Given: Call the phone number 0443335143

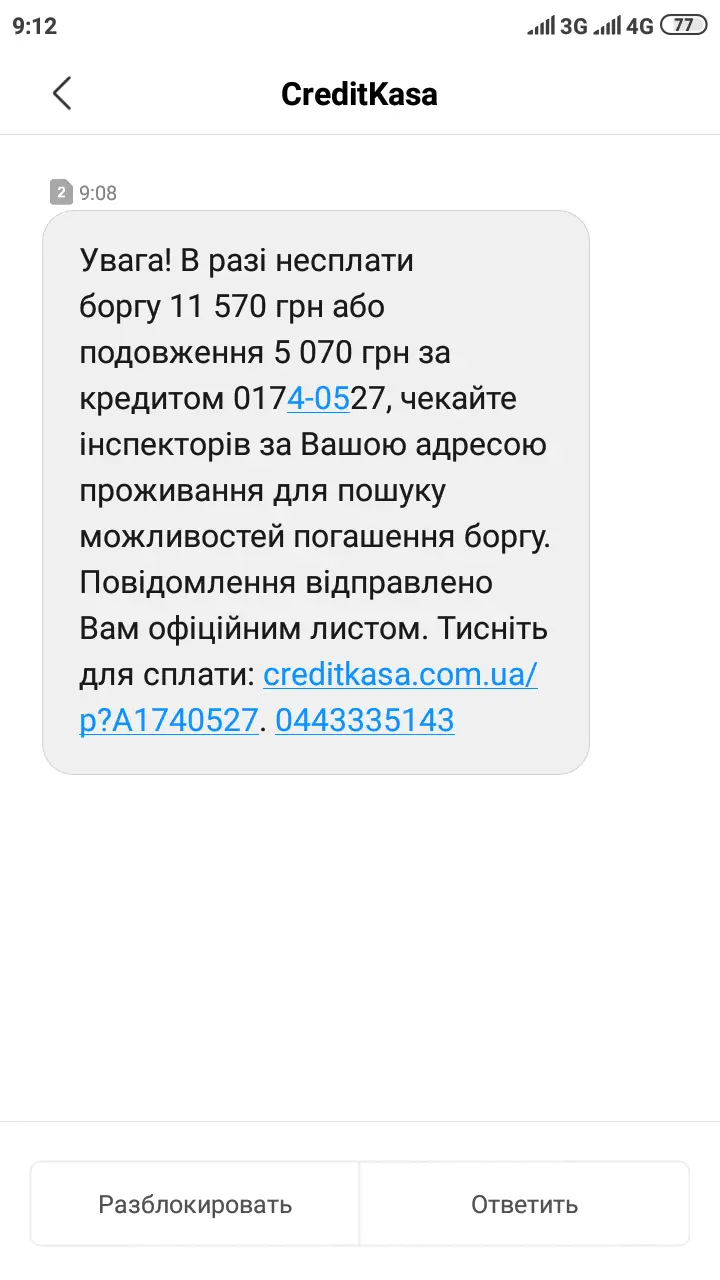Looking at the screenshot, I should 364,720.
